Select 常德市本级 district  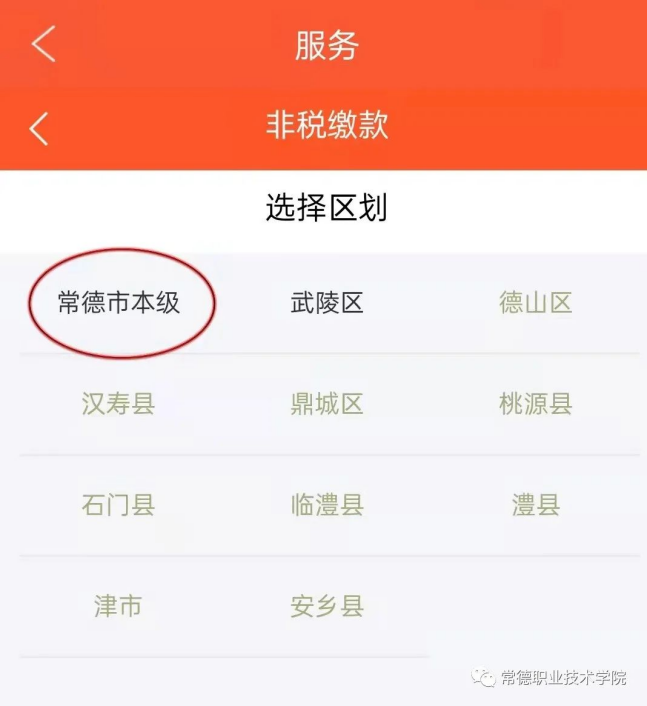coord(119,304)
